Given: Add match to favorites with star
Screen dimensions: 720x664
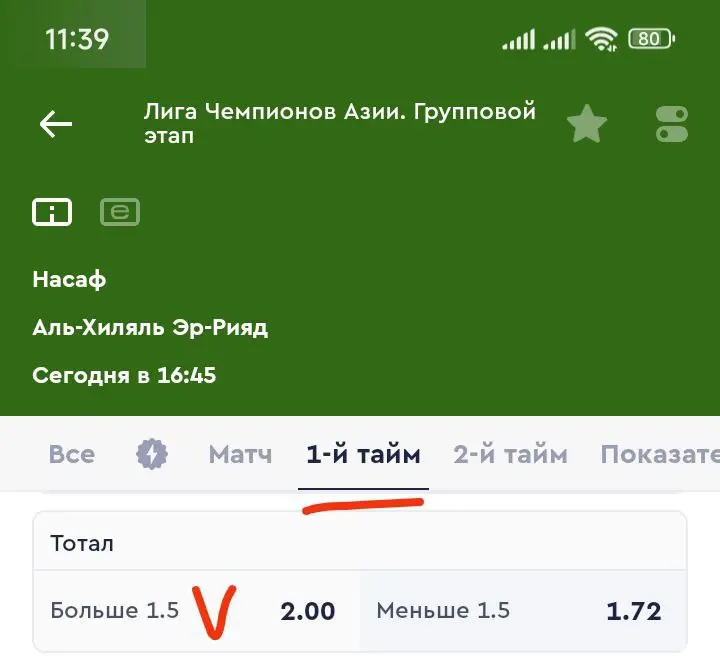Looking at the screenshot, I should pyautogui.click(x=587, y=125).
